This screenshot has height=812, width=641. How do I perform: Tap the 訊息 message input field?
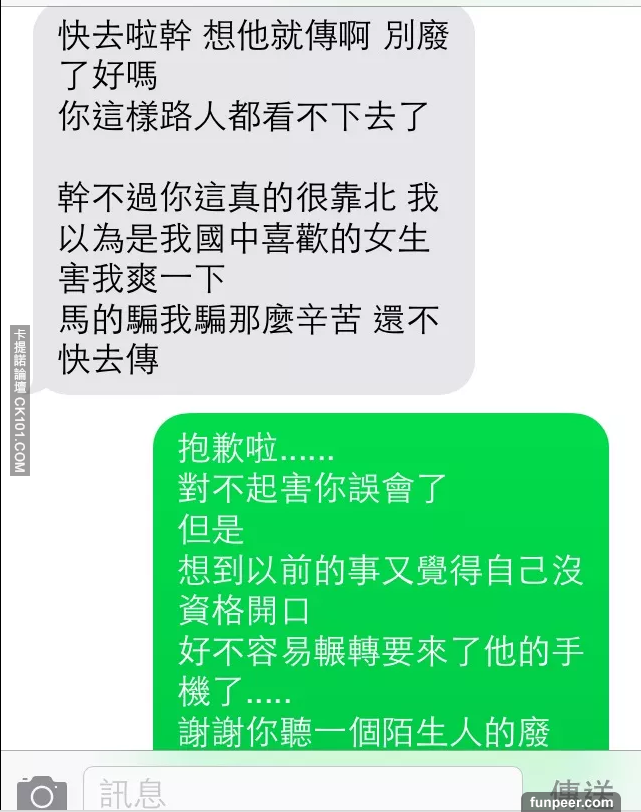click(300, 792)
